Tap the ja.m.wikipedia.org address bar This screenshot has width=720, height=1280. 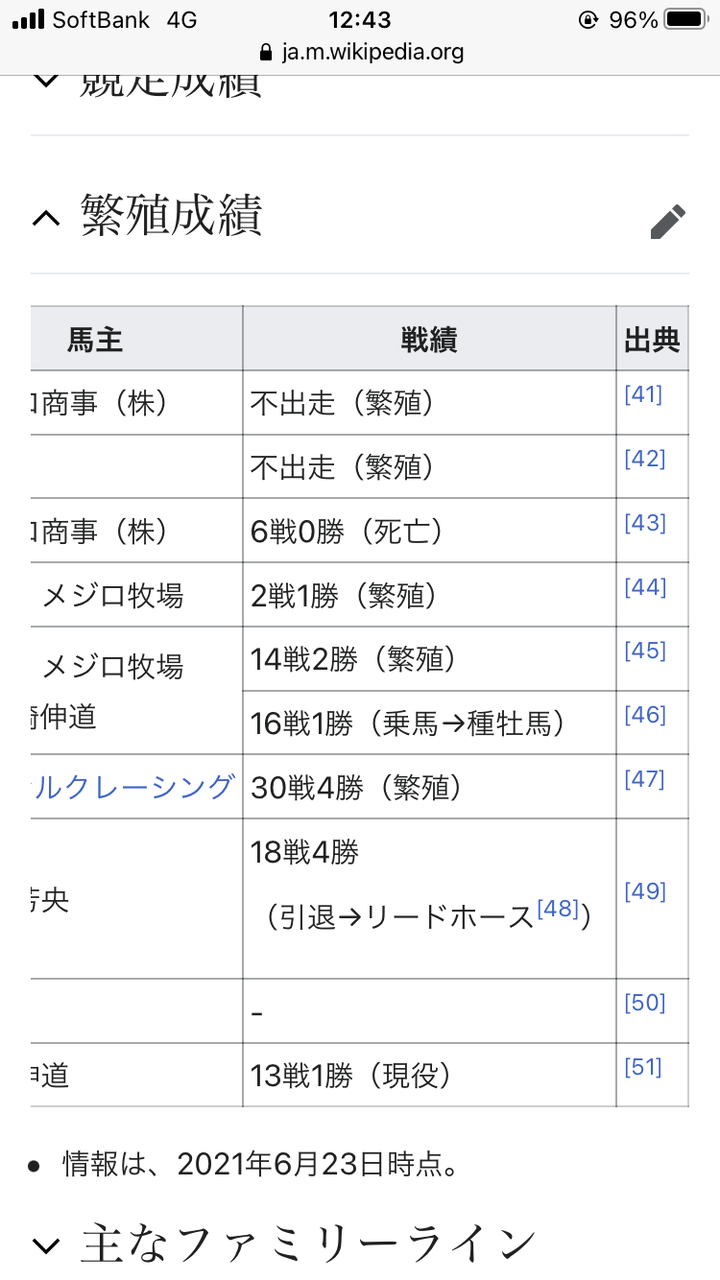coord(360,52)
